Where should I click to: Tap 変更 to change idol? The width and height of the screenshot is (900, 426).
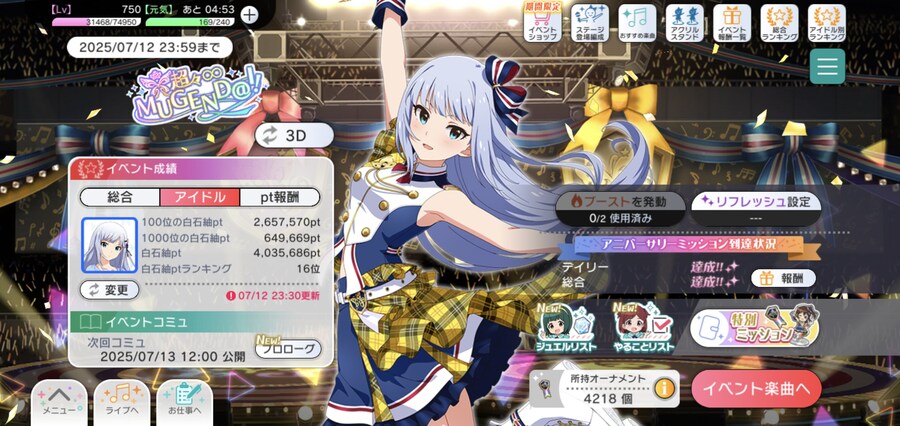click(109, 290)
